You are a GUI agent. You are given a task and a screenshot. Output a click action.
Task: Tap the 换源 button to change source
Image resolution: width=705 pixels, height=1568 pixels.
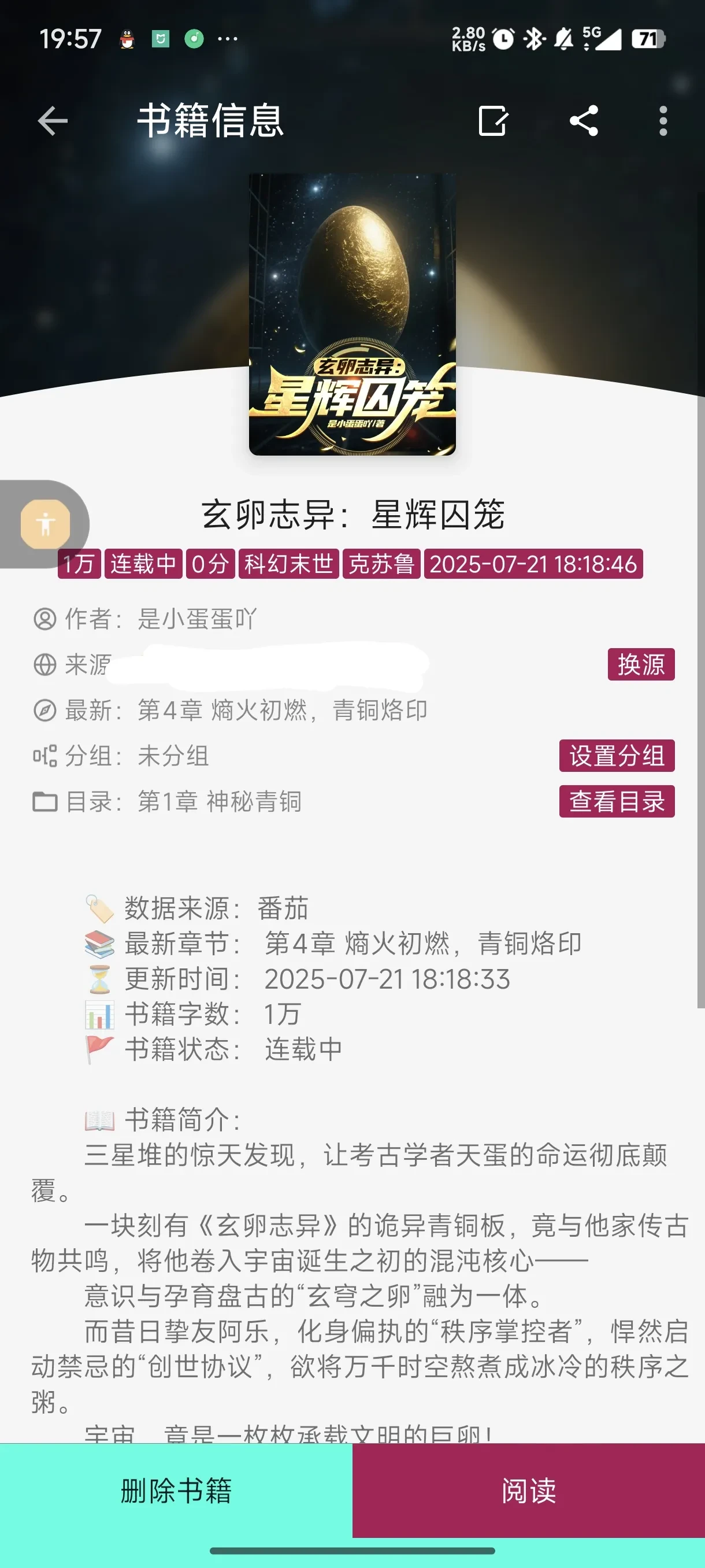[640, 664]
